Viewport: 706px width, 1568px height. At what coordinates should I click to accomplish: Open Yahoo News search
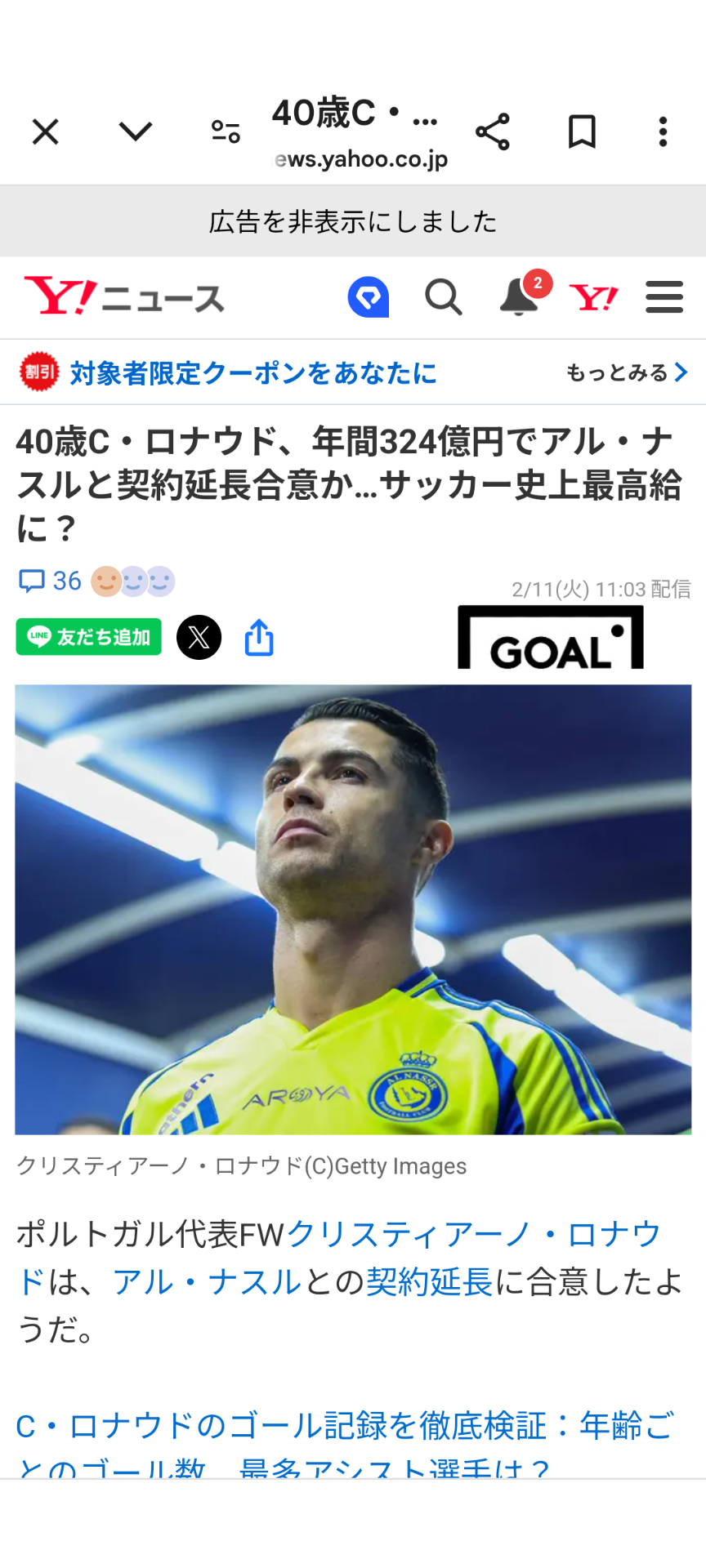point(444,297)
